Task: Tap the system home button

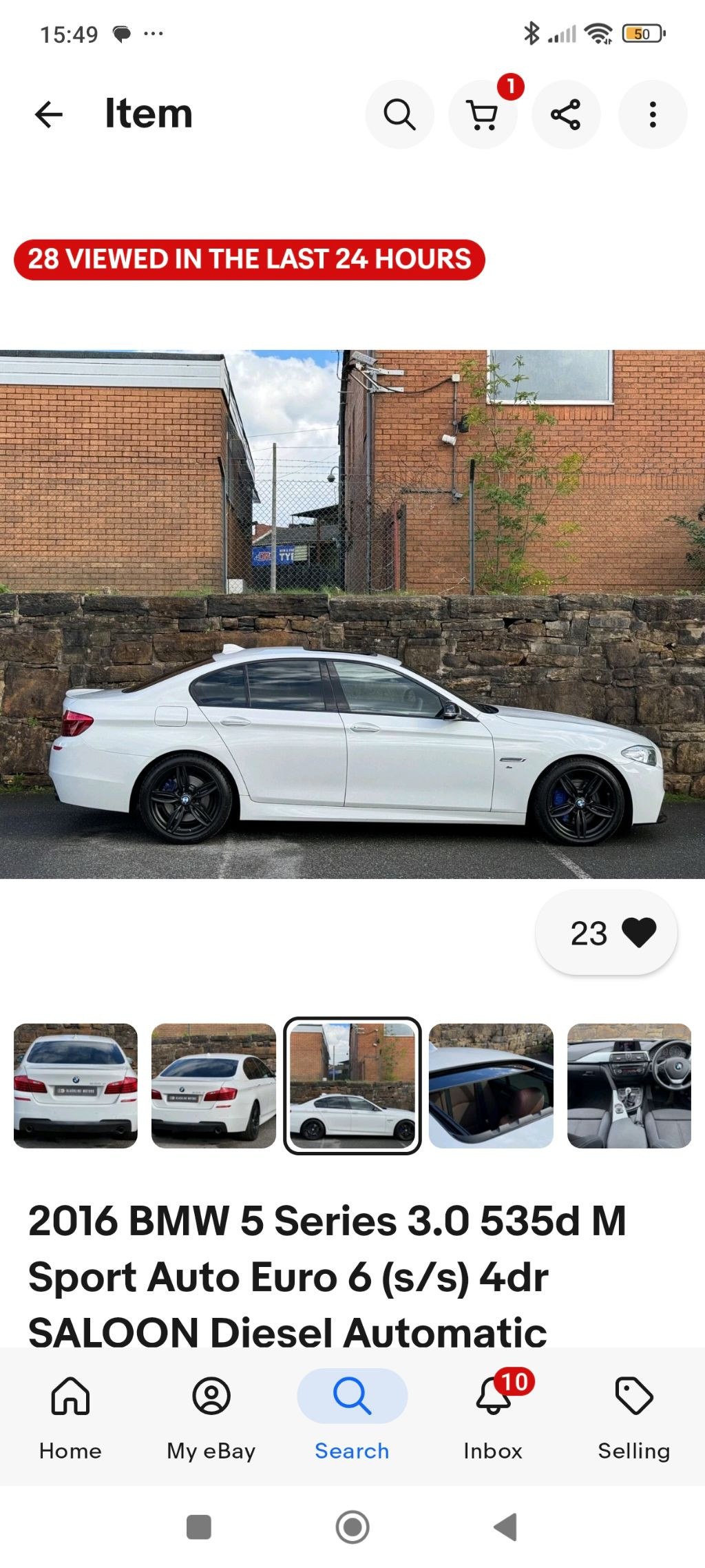Action: coord(352,1527)
